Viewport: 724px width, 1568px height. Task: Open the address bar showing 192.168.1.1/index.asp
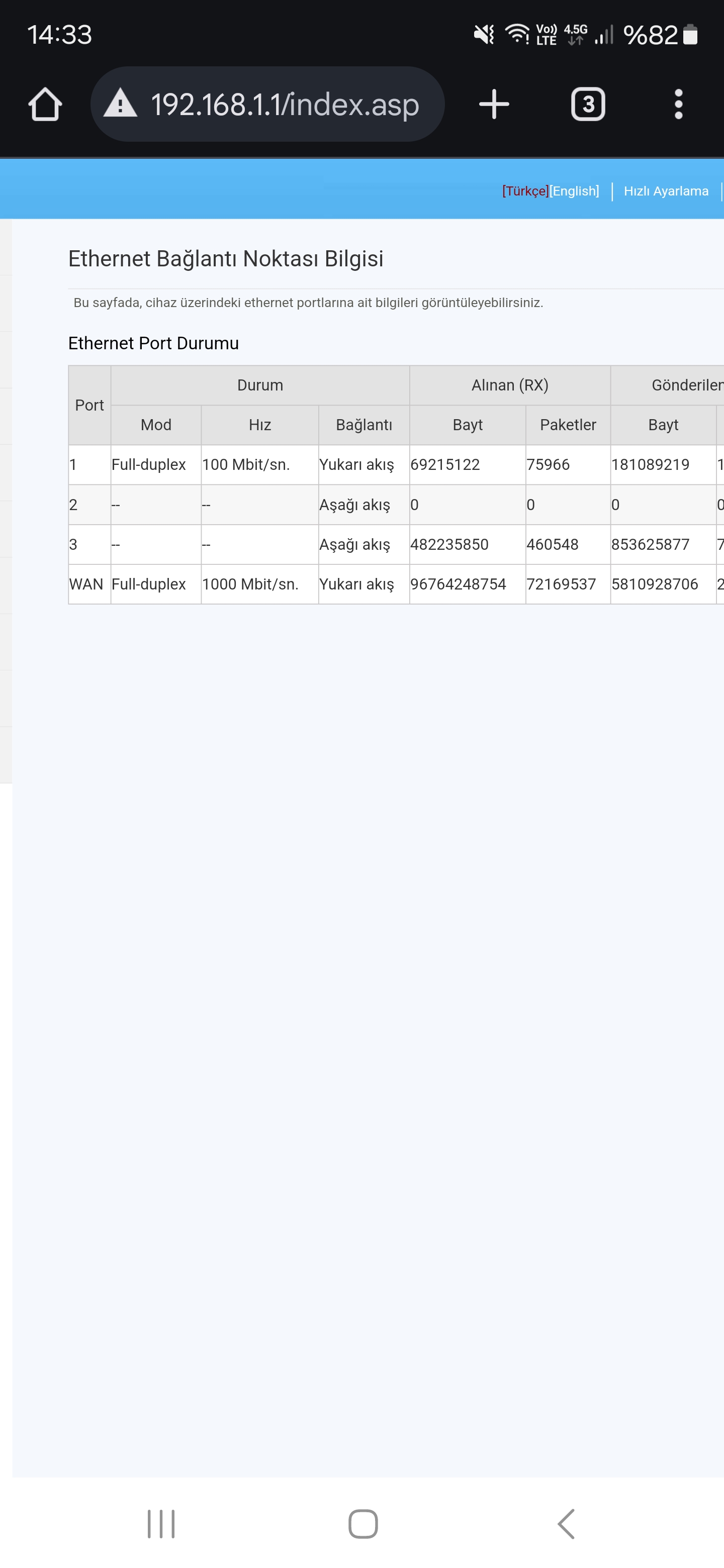click(x=267, y=104)
